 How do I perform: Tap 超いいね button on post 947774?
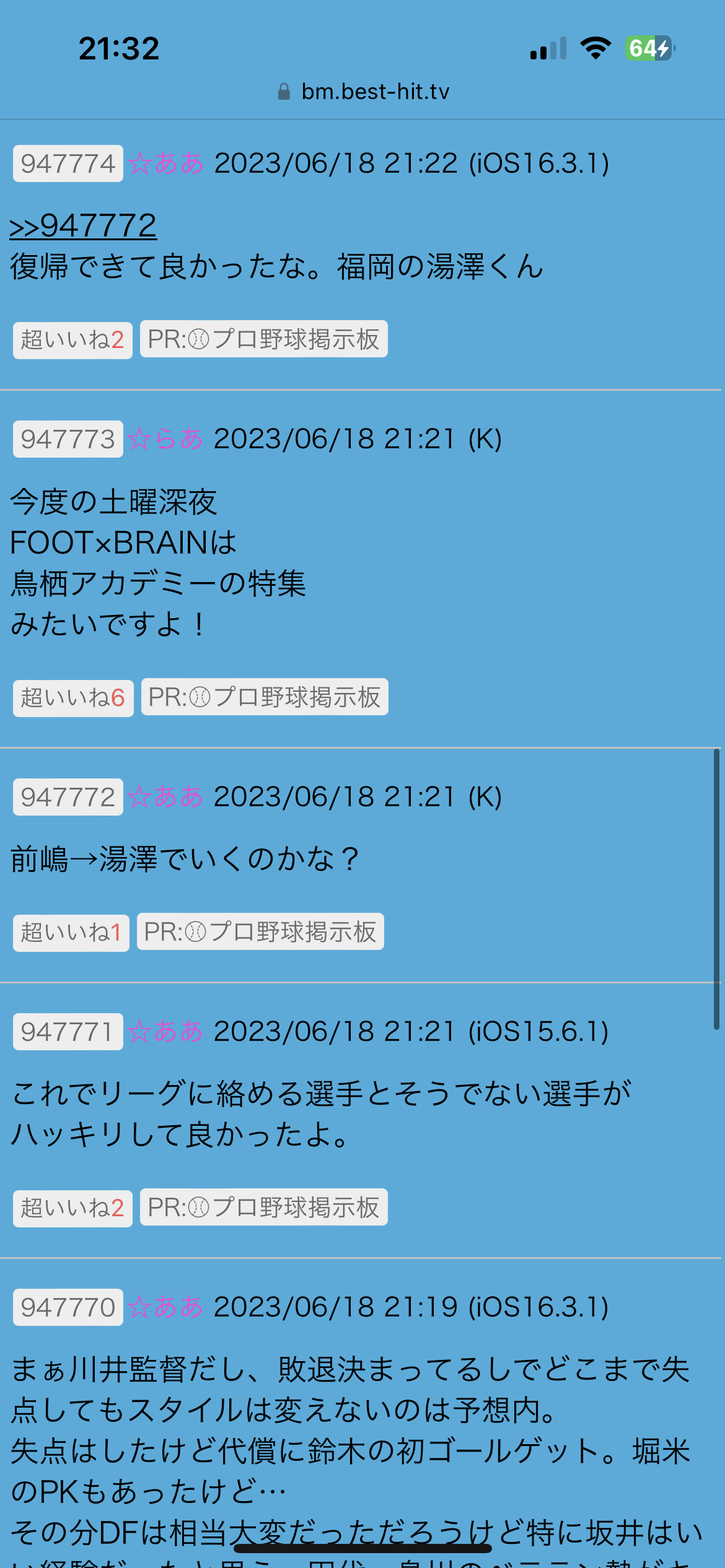coord(72,340)
